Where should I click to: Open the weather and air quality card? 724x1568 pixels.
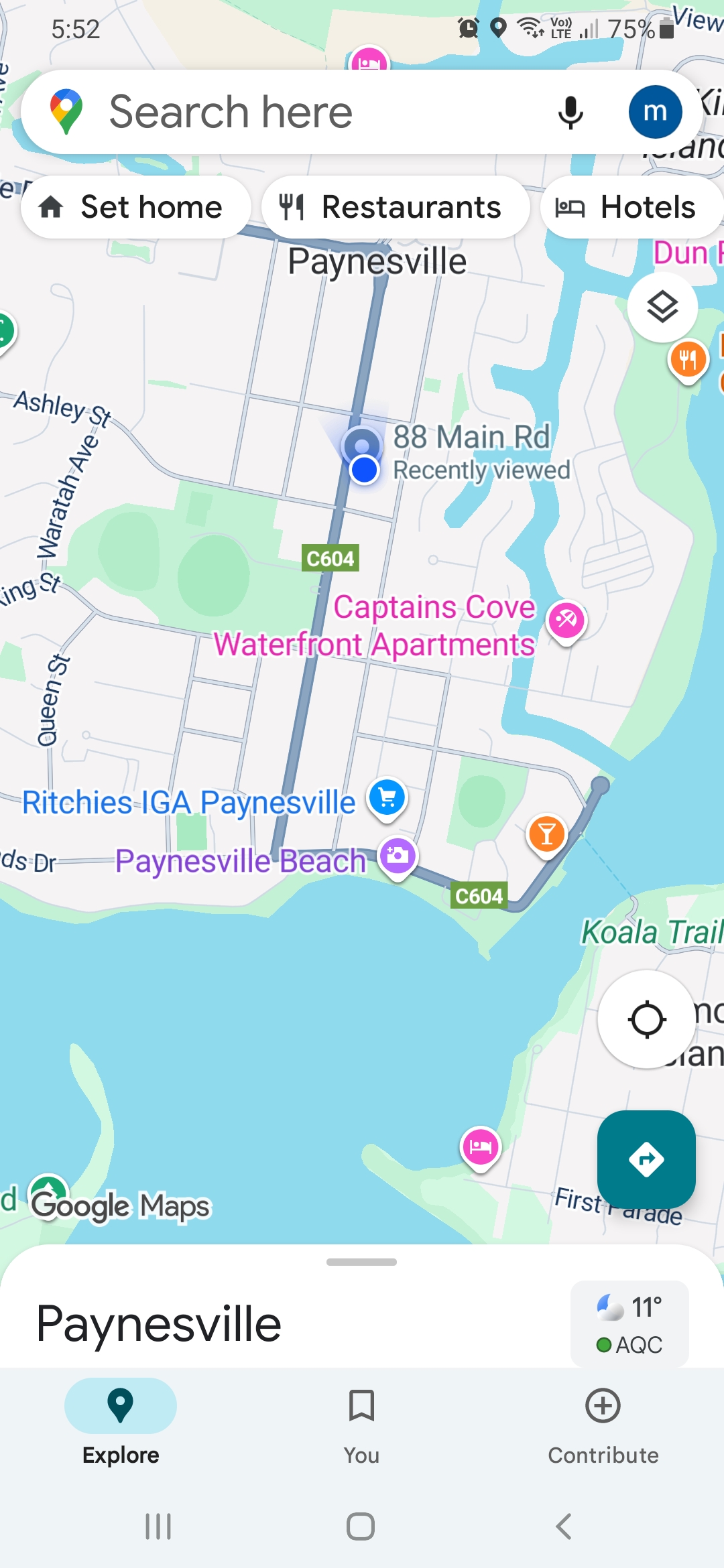click(629, 1324)
